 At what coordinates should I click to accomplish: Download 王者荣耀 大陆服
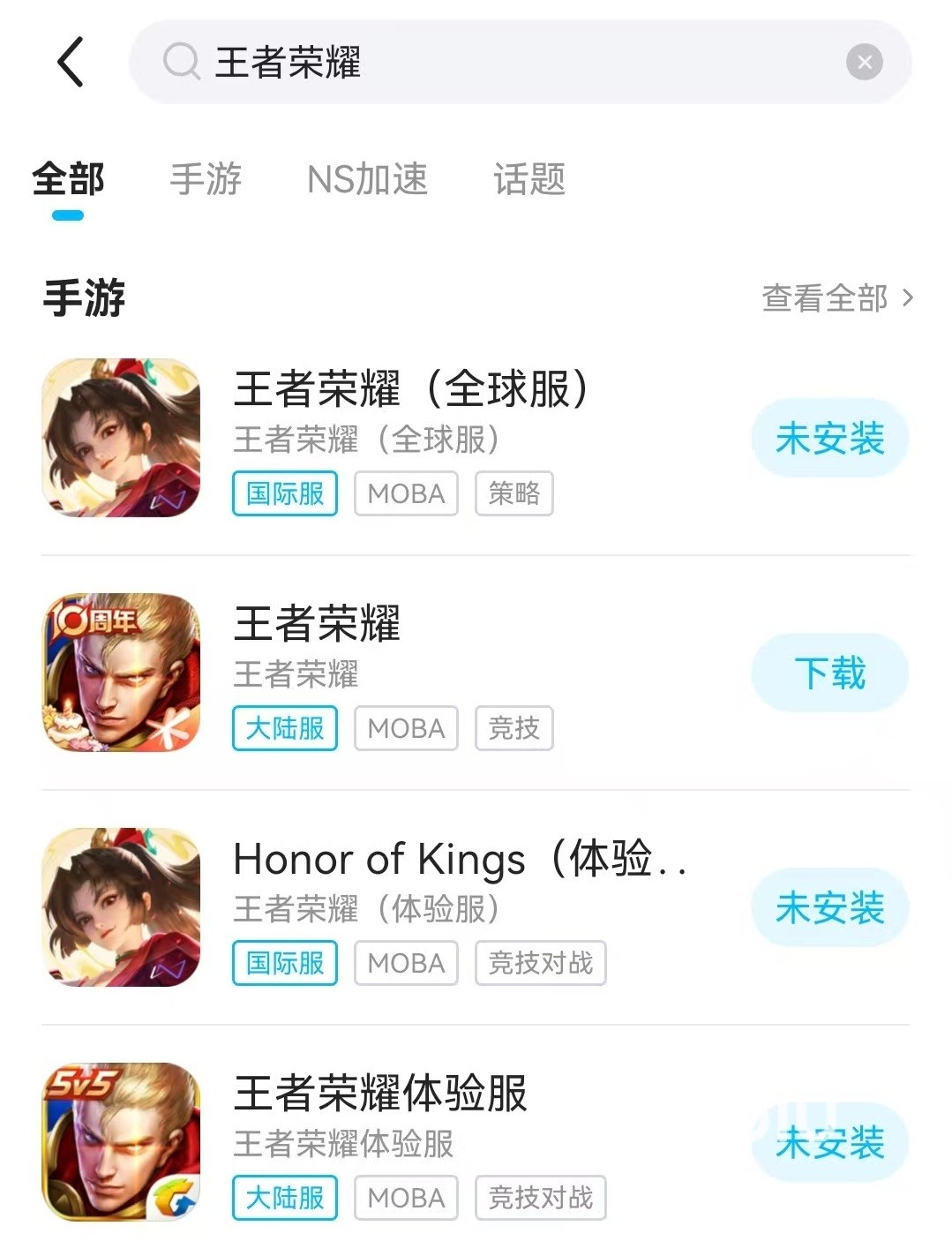[829, 673]
